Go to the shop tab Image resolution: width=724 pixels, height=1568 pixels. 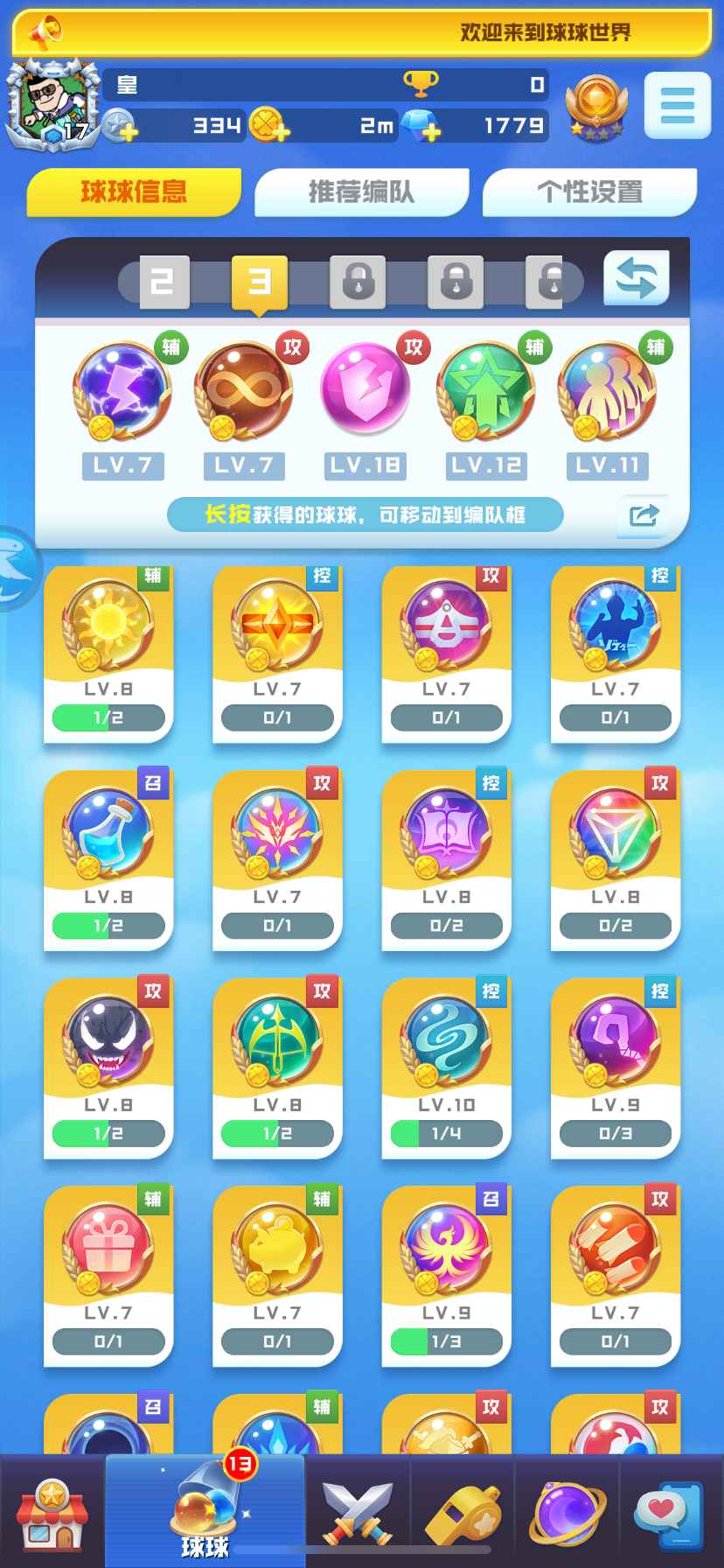click(52, 1514)
